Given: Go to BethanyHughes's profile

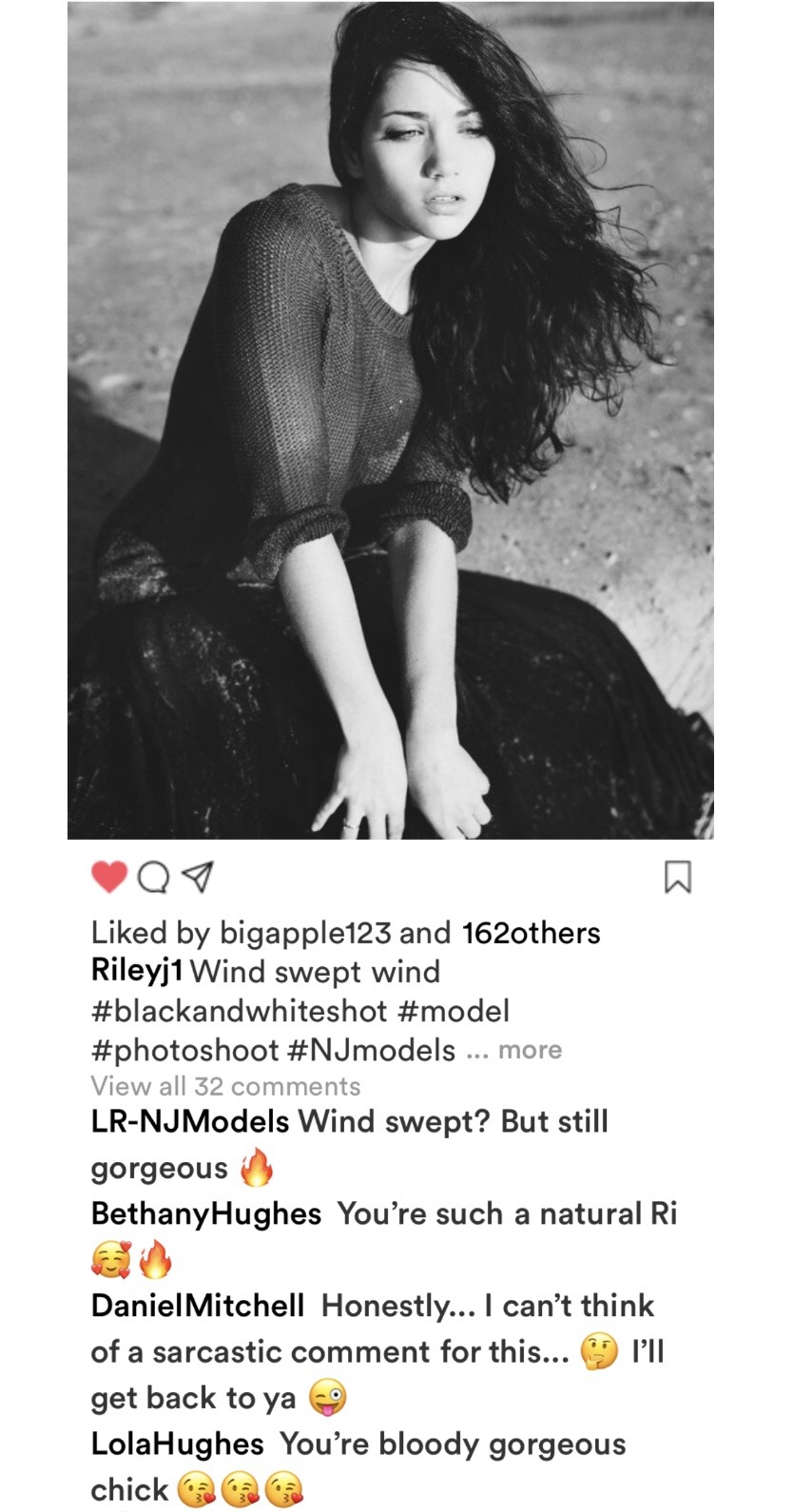Looking at the screenshot, I should (x=206, y=1213).
